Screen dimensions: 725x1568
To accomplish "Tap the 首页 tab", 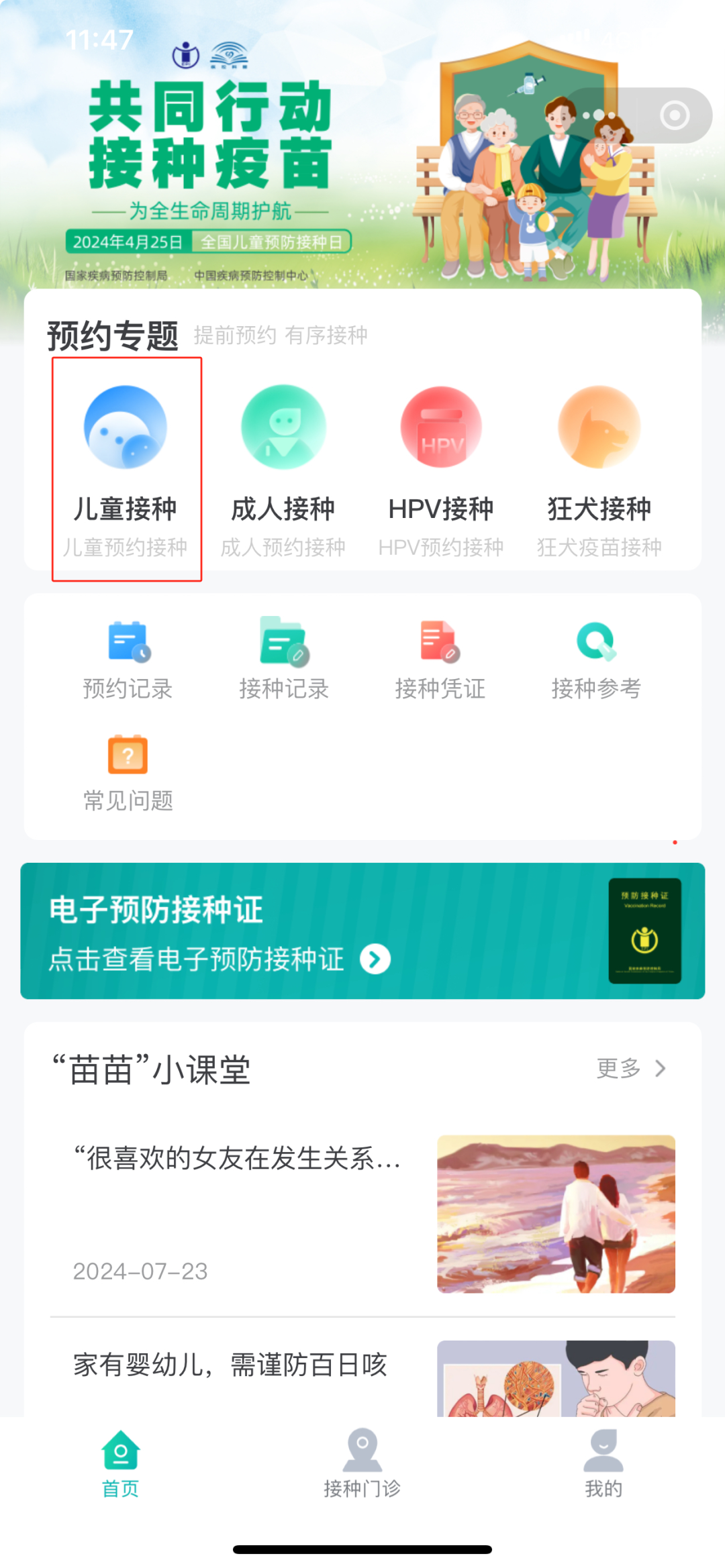I will tap(121, 1464).
